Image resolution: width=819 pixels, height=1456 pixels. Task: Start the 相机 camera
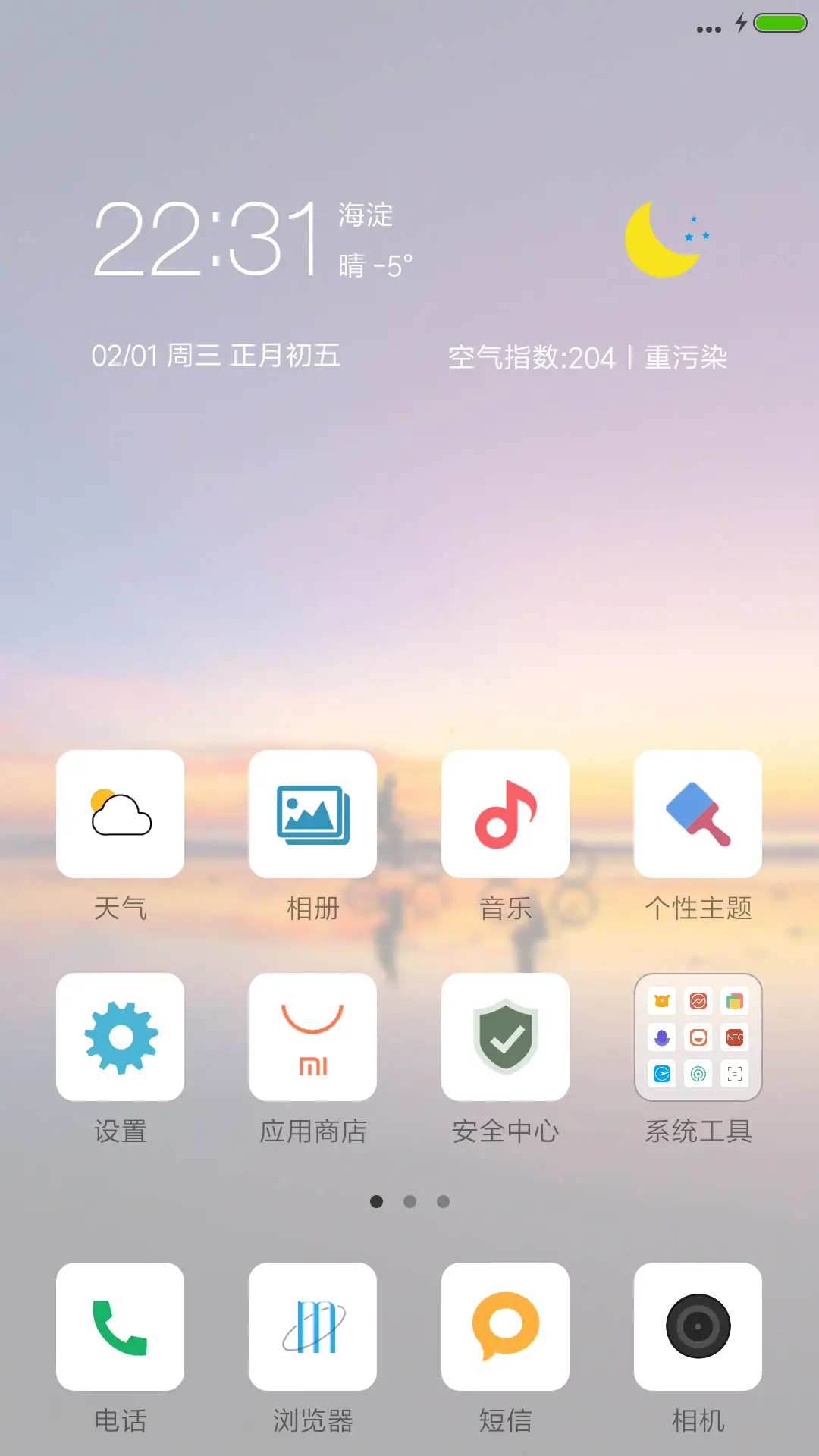(698, 1326)
